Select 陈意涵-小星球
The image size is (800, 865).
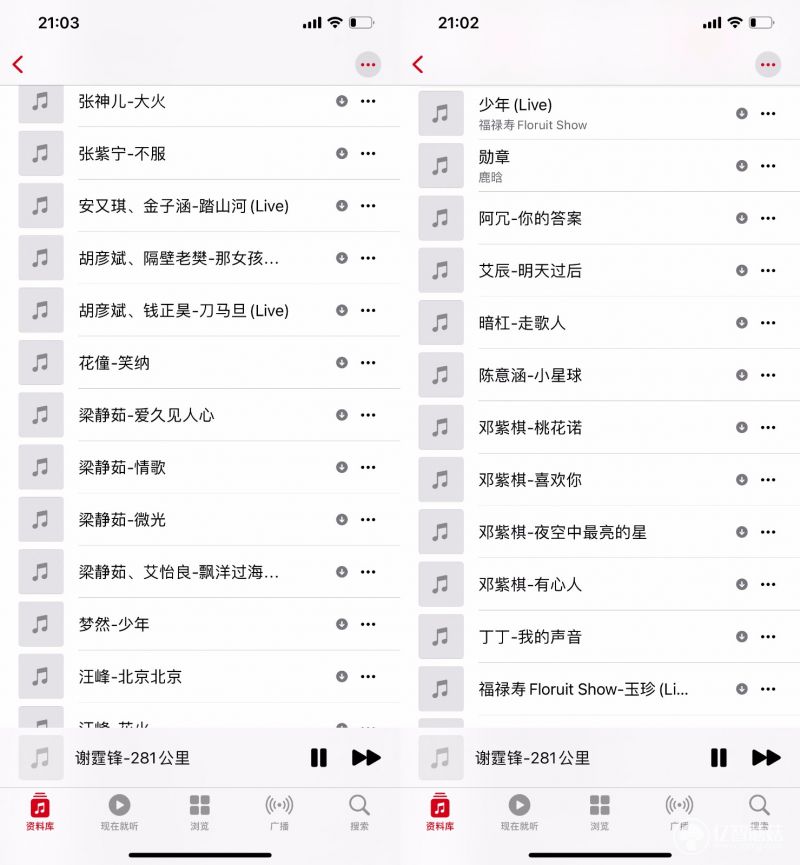tap(530, 375)
